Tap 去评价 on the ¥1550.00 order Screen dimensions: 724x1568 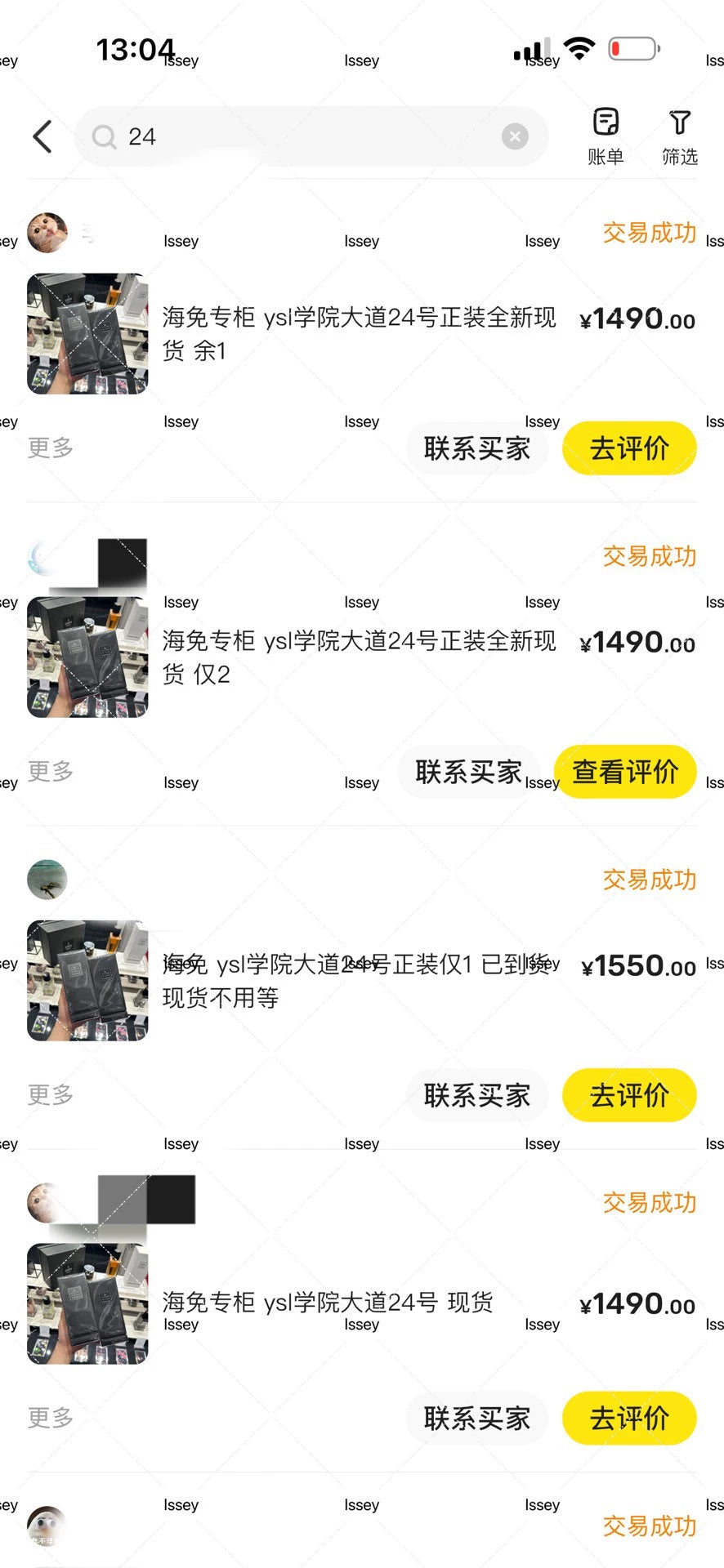(629, 1095)
